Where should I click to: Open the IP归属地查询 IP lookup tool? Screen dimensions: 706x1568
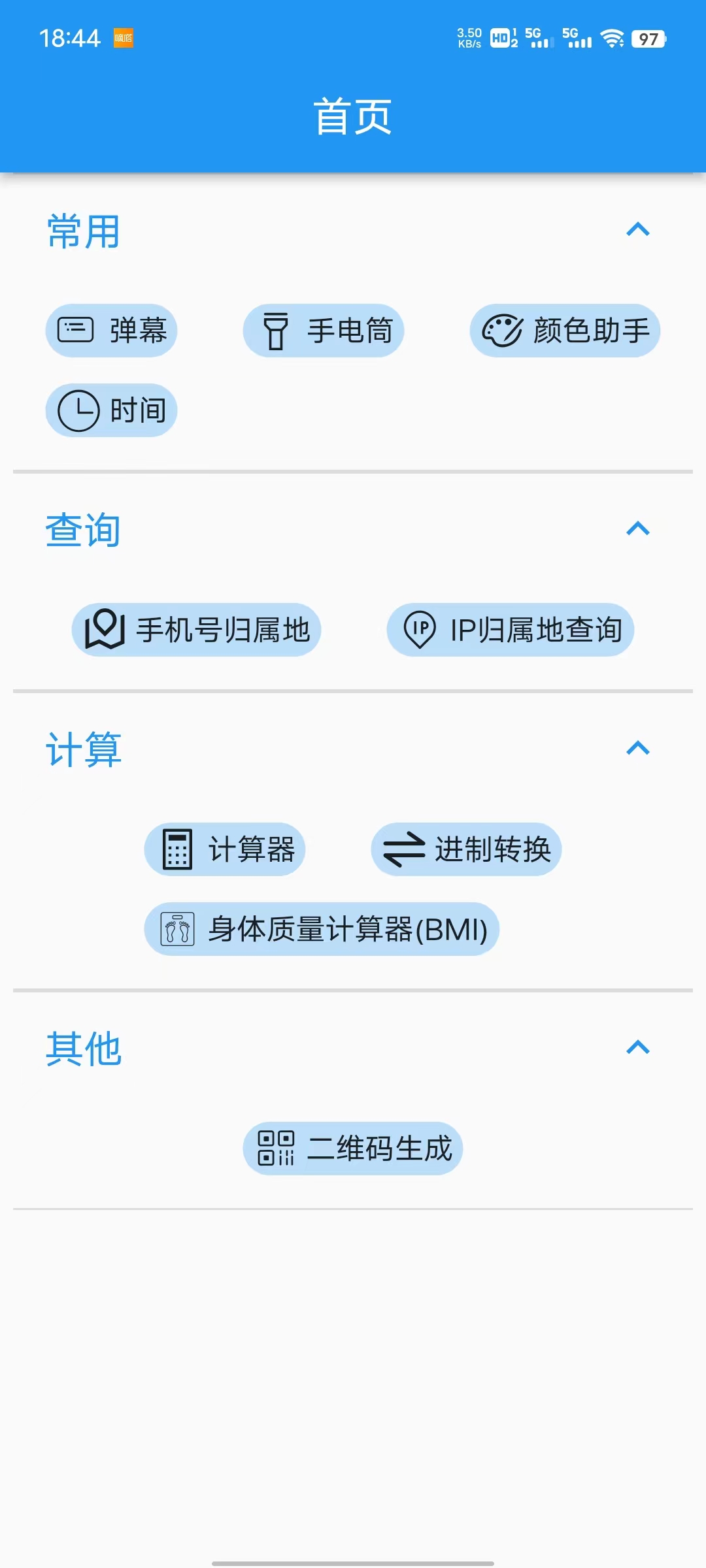pyautogui.click(x=509, y=629)
